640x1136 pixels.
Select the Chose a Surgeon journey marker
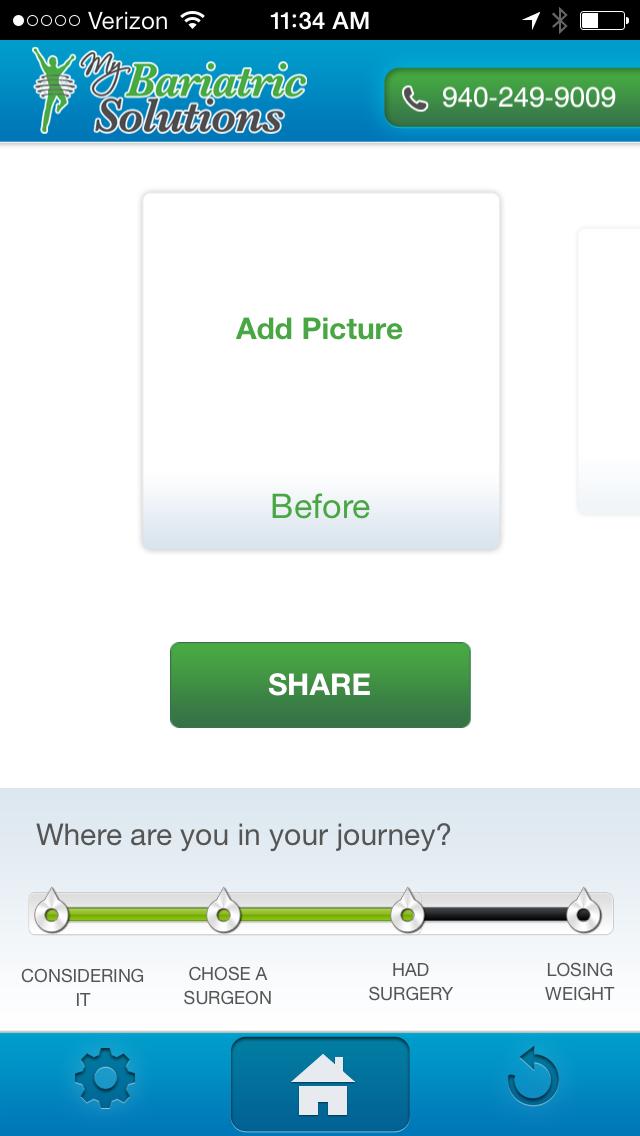click(x=224, y=913)
